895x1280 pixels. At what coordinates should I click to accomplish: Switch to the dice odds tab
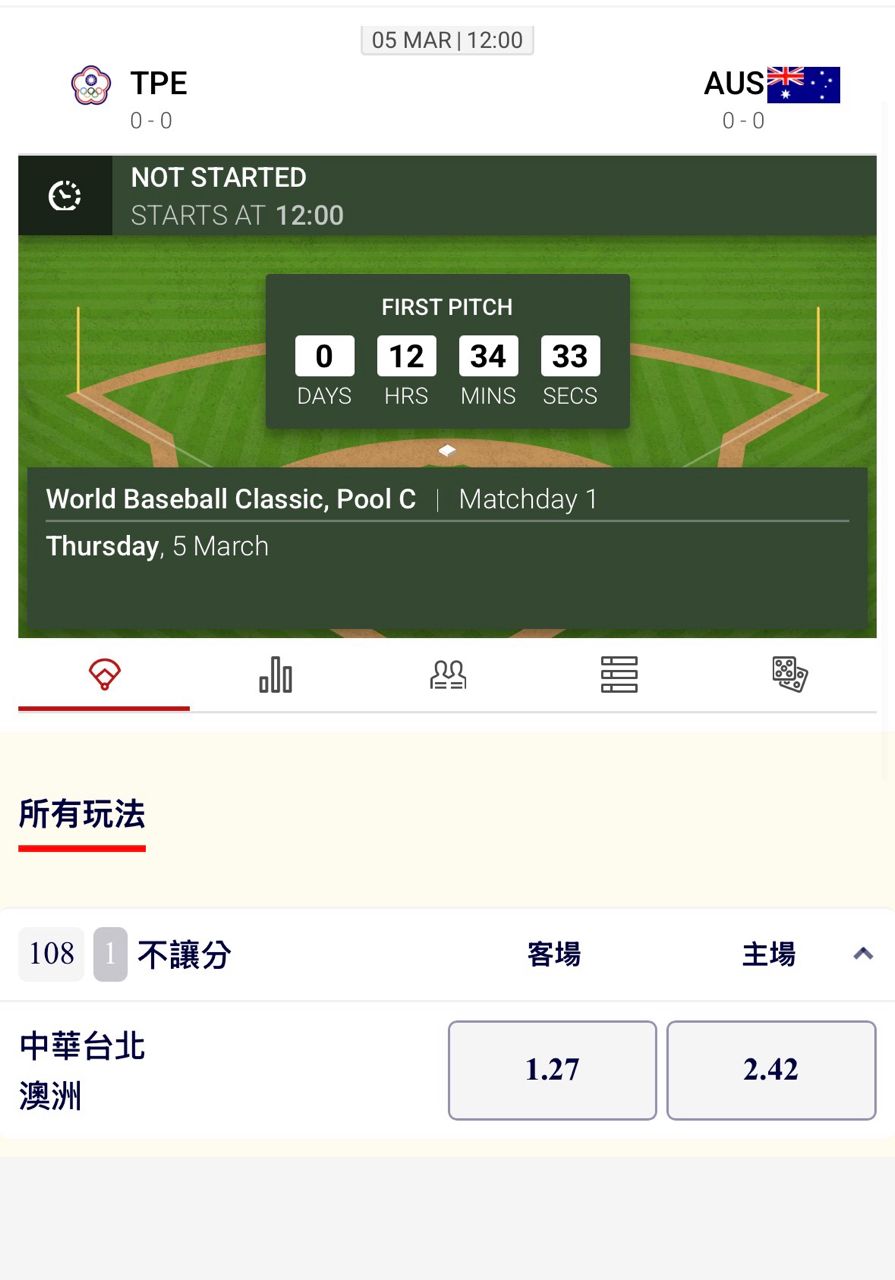point(790,676)
